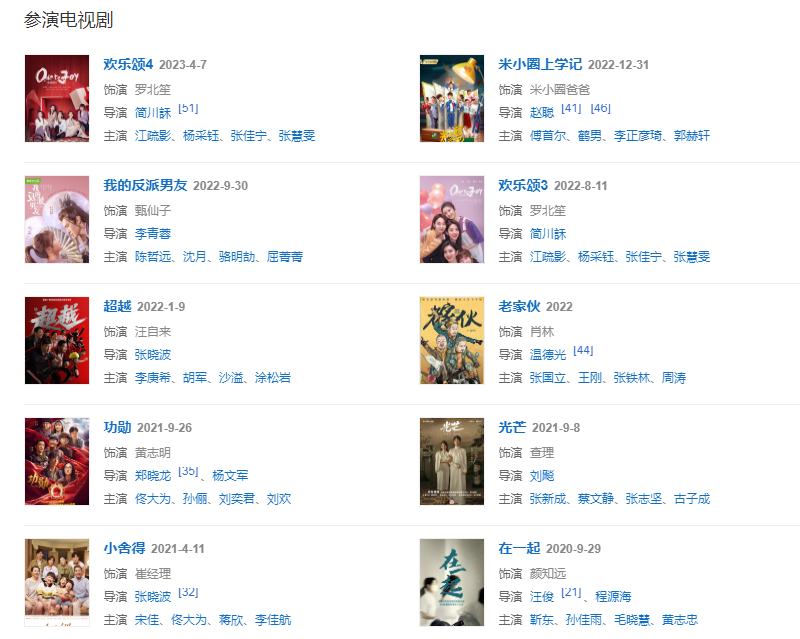
Task: Open the 超越 drama title link
Action: (117, 306)
